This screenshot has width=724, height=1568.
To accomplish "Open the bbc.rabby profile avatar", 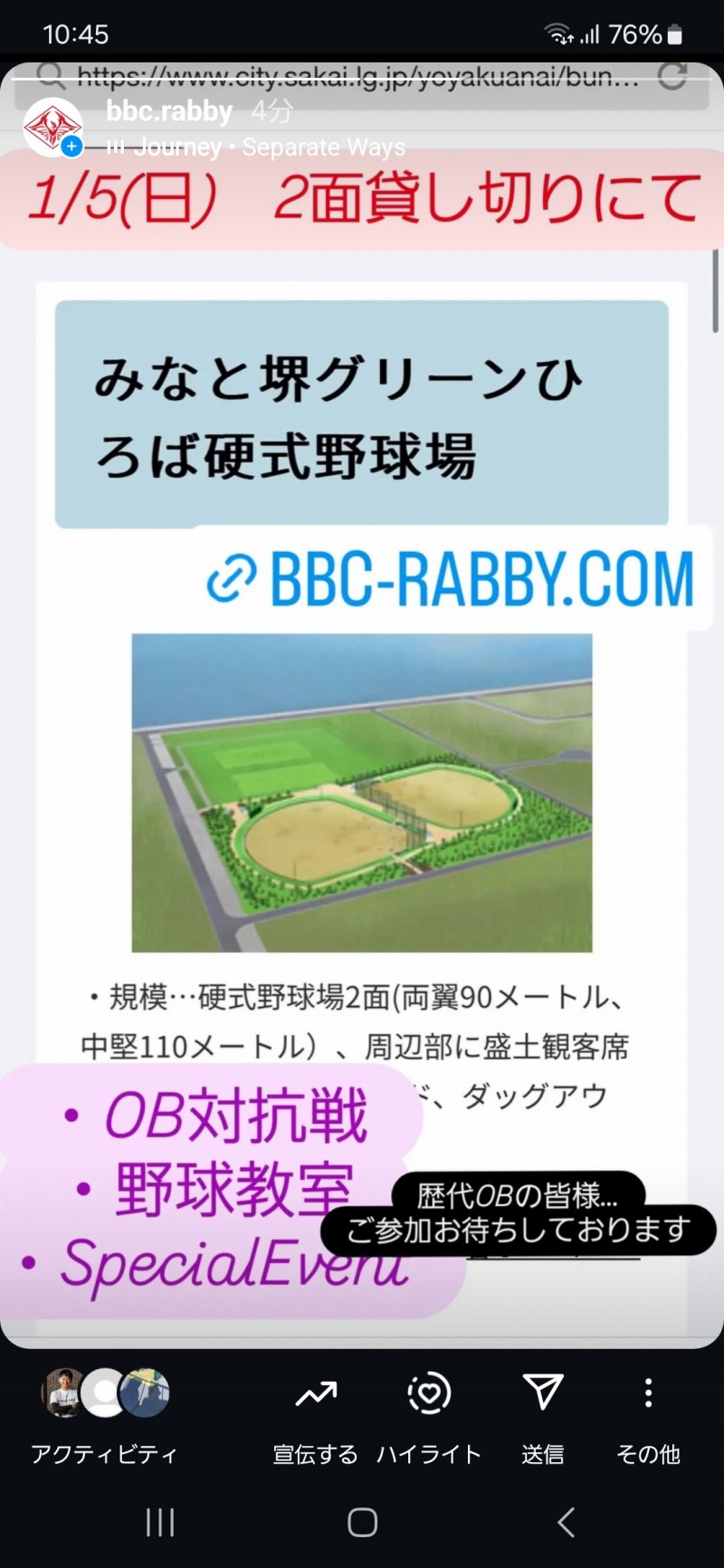I will point(53,127).
